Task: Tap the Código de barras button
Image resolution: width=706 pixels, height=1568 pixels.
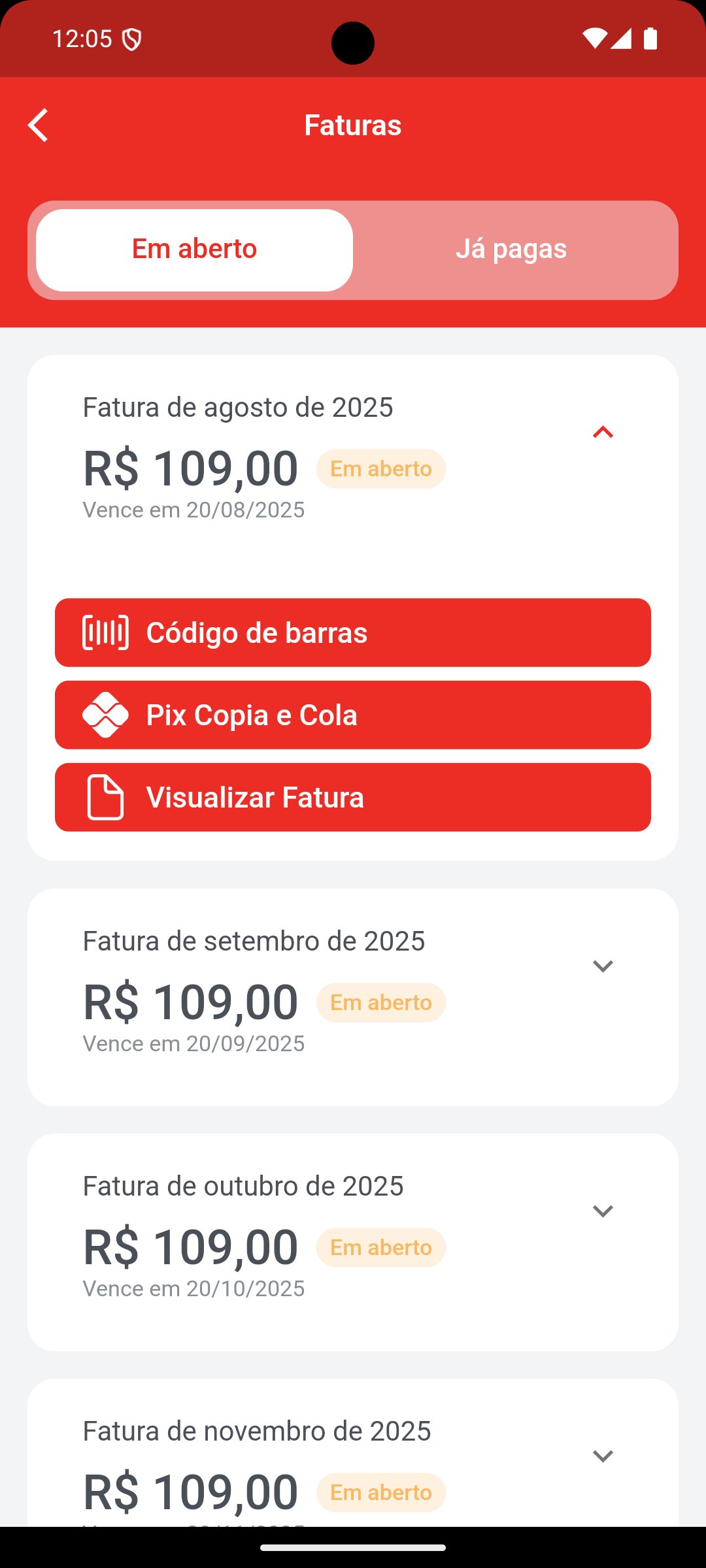Action: (353, 632)
